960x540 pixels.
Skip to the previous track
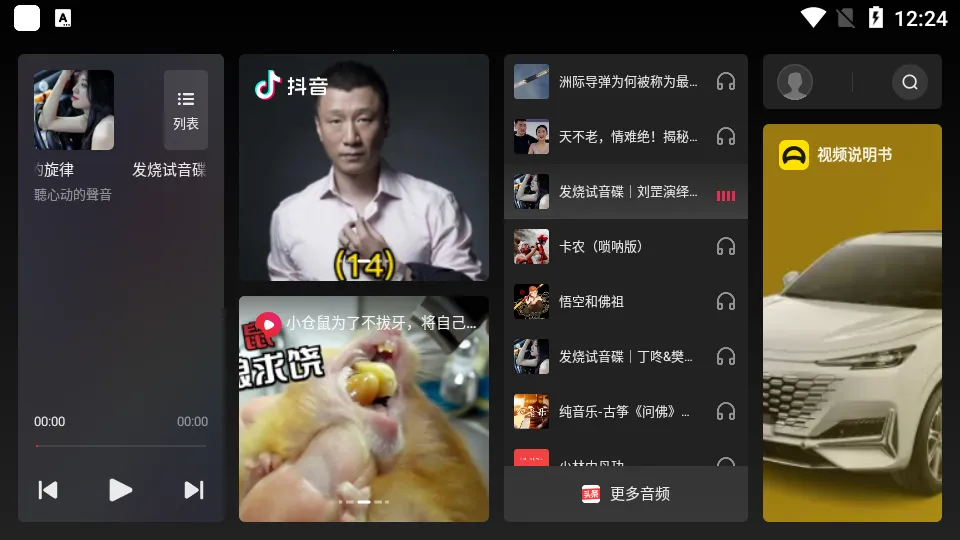47,489
